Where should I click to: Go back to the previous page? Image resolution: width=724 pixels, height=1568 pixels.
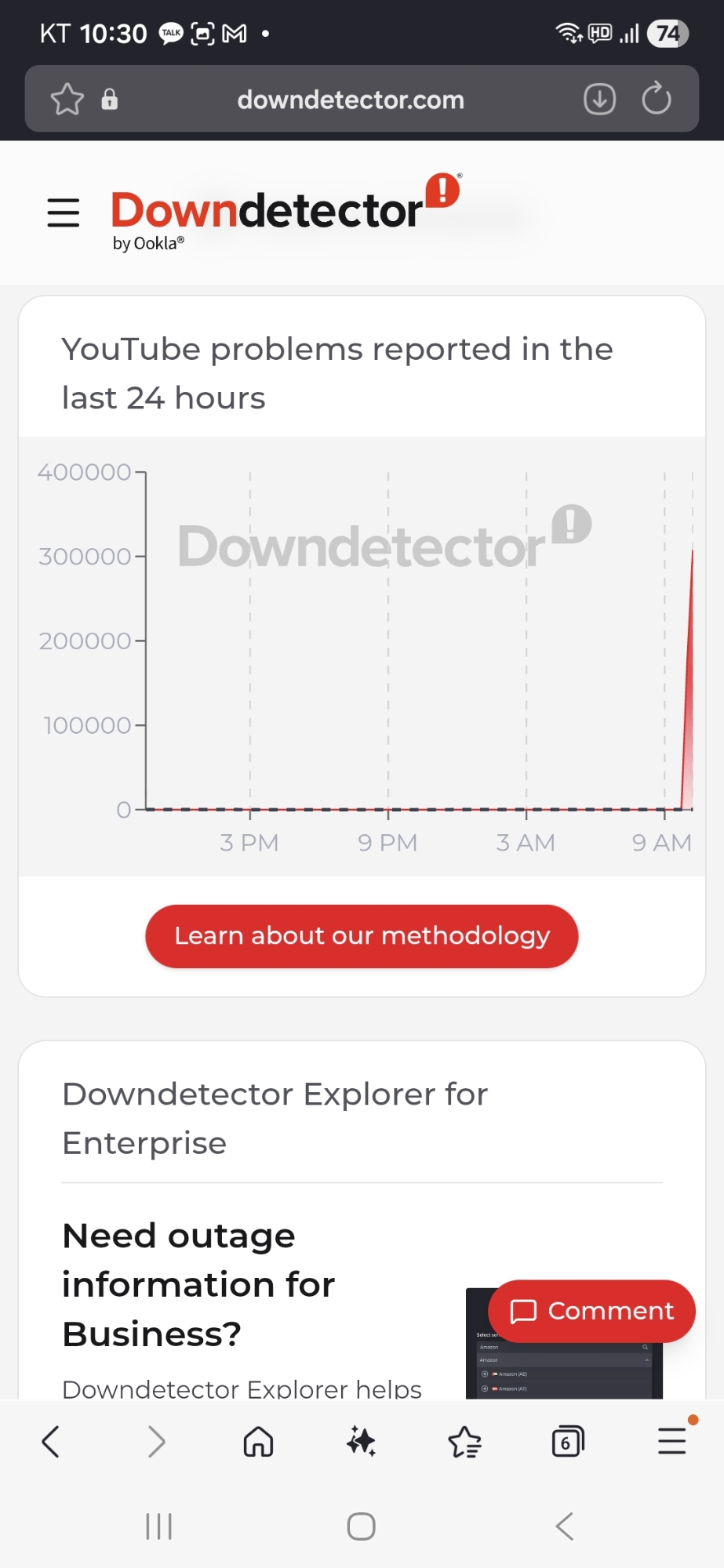pyautogui.click(x=51, y=1442)
